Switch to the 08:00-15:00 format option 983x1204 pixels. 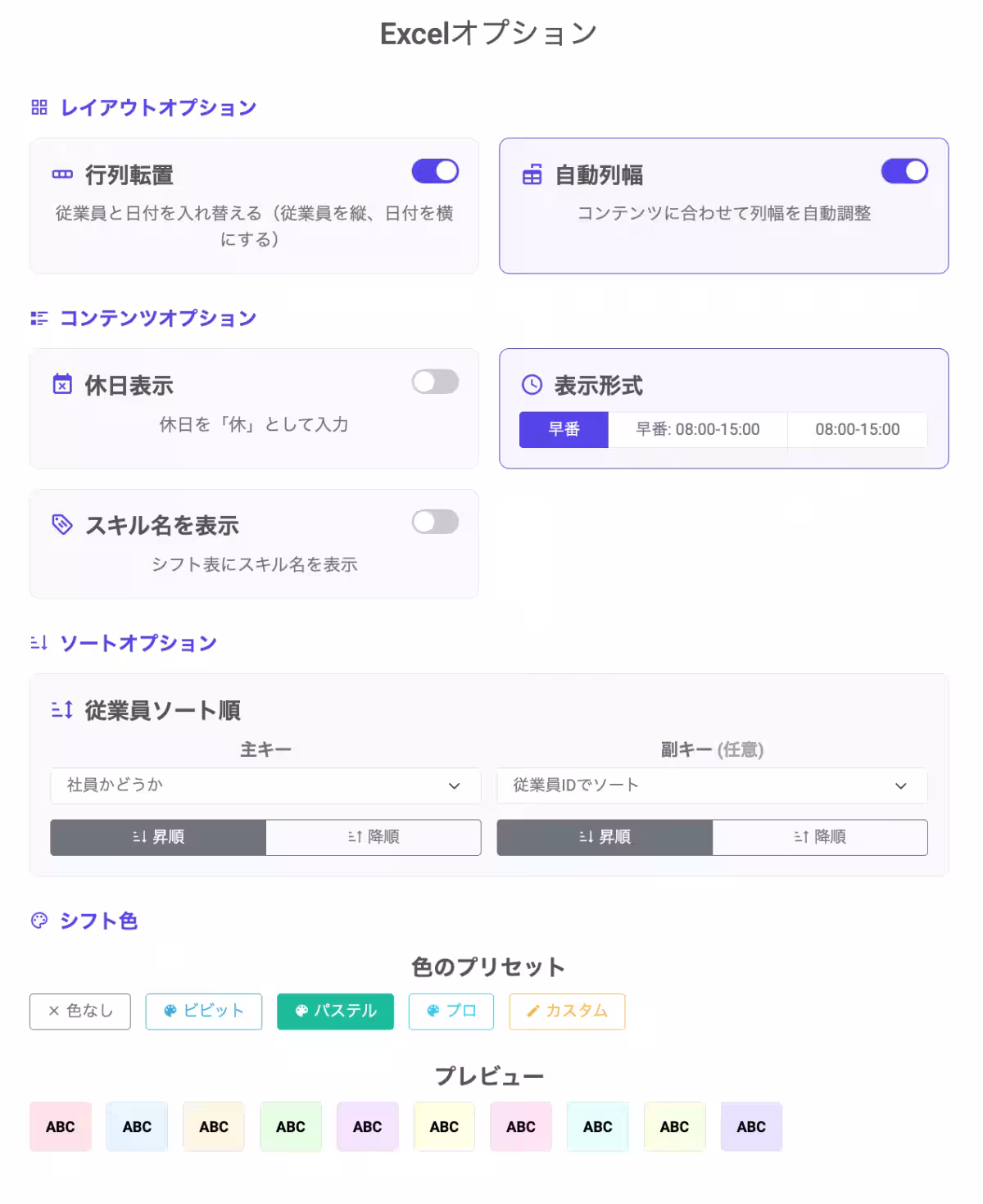coord(857,429)
